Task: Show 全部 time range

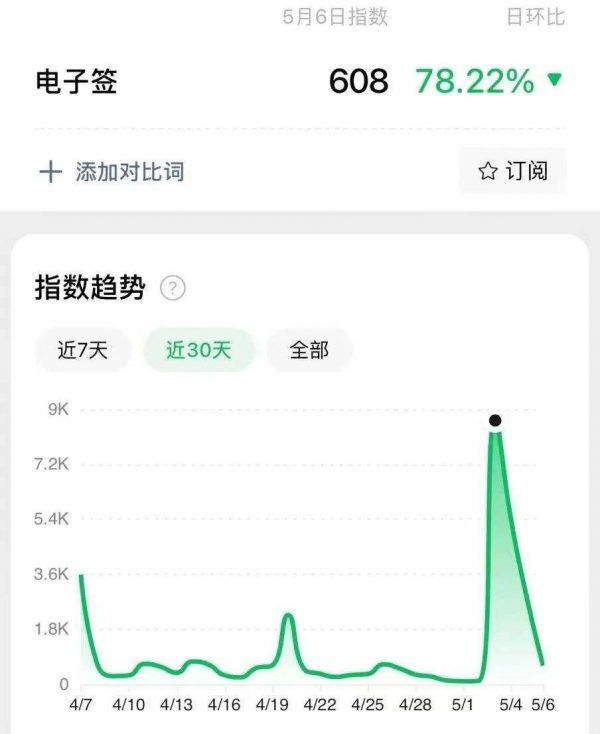Action: [309, 350]
